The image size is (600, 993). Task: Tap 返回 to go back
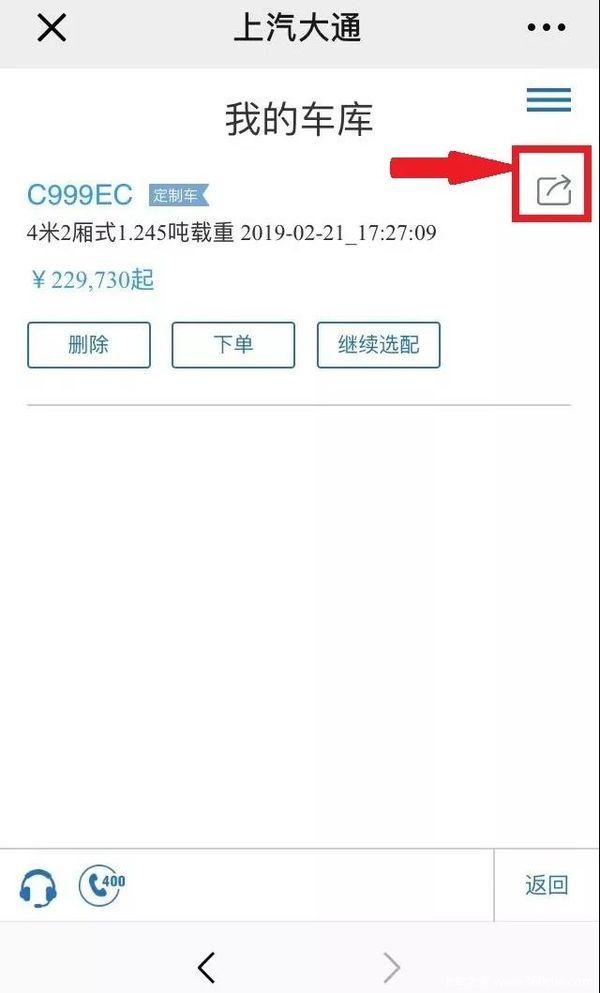[x=546, y=885]
